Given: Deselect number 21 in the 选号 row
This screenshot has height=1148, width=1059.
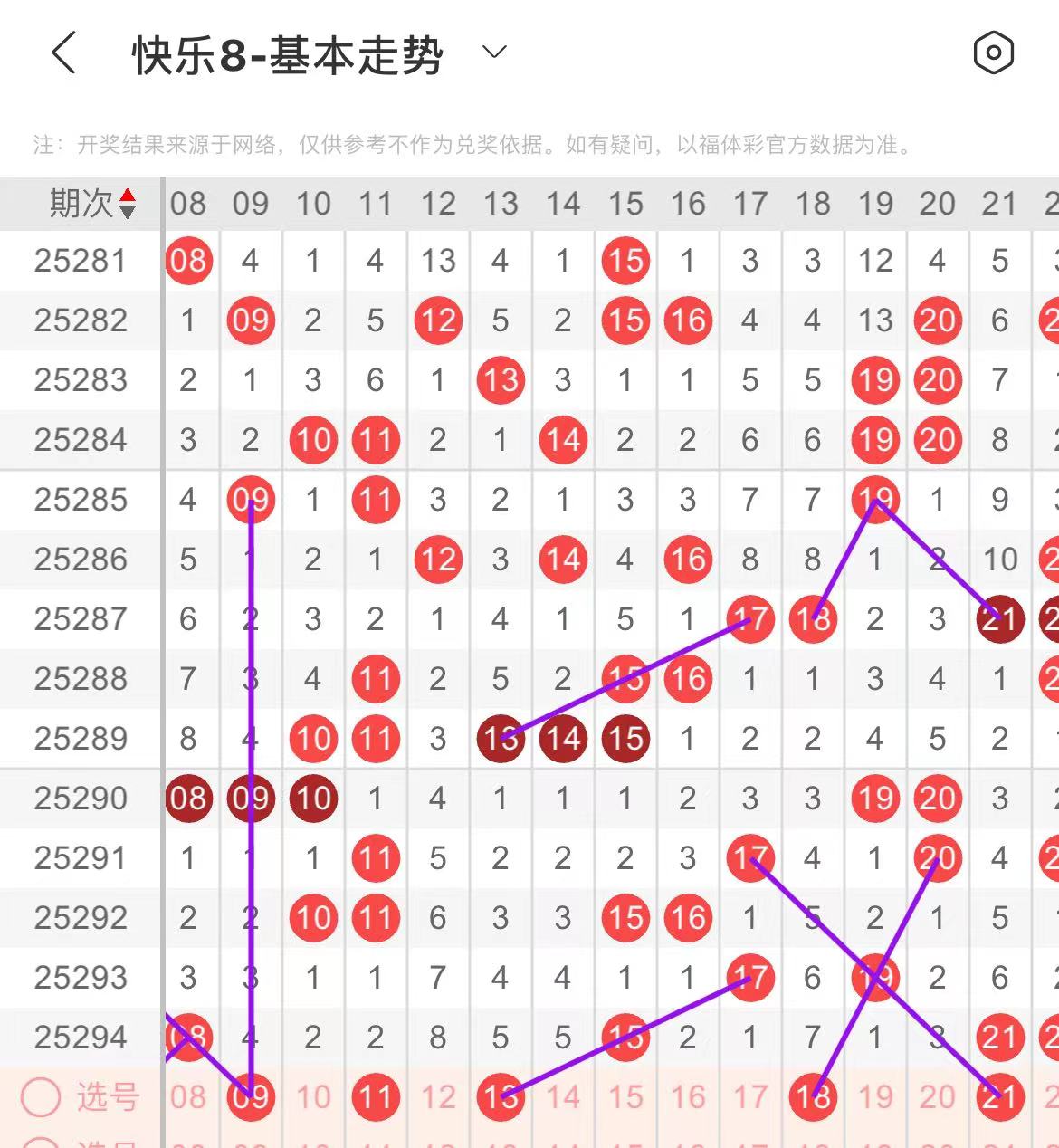Looking at the screenshot, I should tap(1000, 1097).
